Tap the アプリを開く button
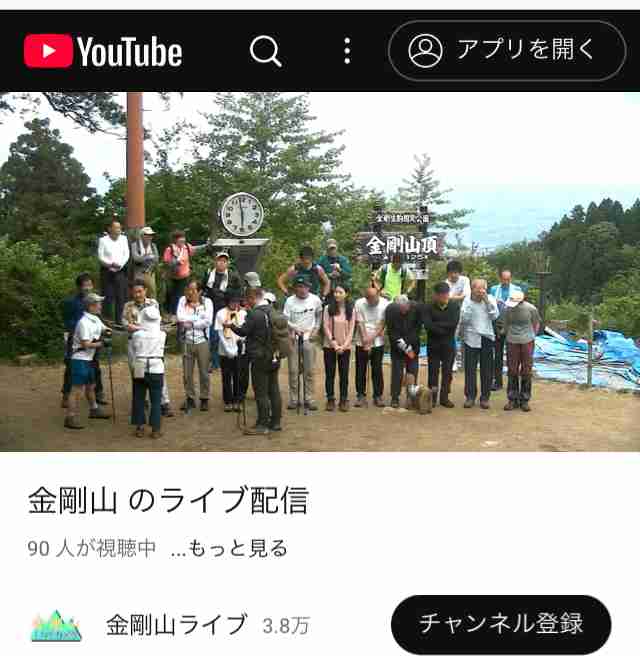Viewport: 640px width, 656px height. tap(507, 50)
